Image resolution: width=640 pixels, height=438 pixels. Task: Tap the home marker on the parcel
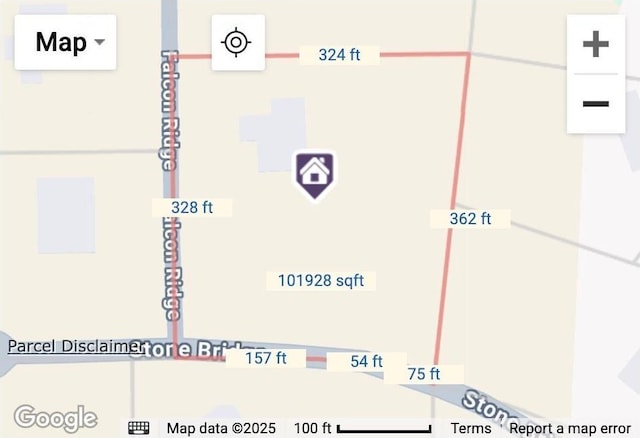click(314, 174)
